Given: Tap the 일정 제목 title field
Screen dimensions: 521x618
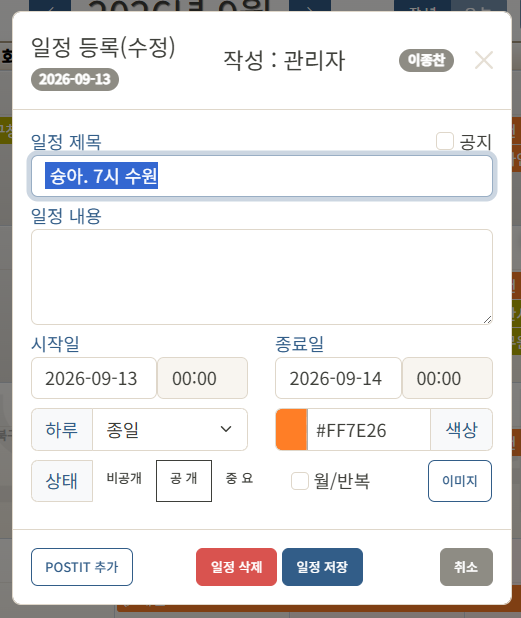Looking at the screenshot, I should (x=262, y=176).
